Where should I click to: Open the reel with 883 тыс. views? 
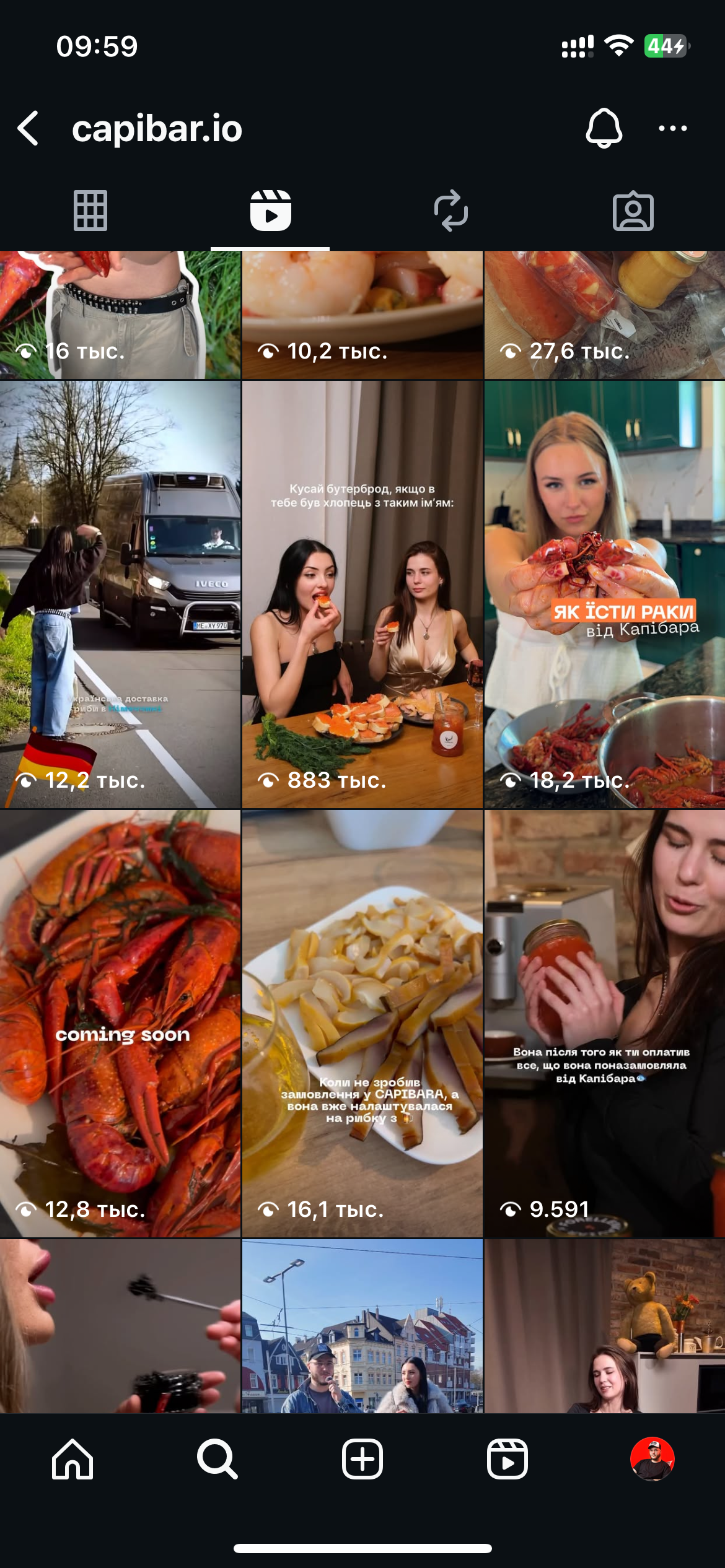click(x=362, y=595)
